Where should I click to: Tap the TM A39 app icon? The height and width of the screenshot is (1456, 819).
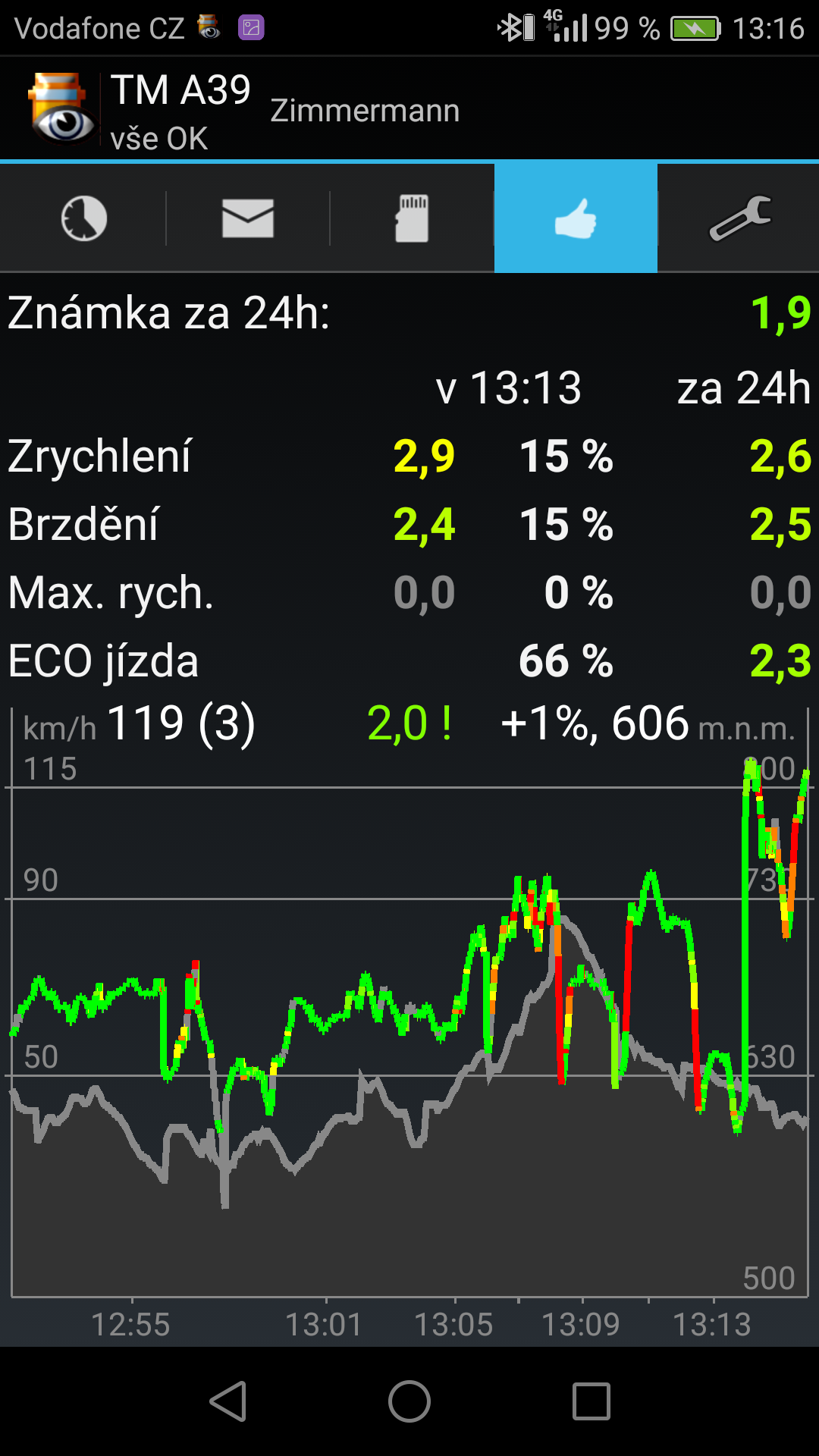(61, 108)
